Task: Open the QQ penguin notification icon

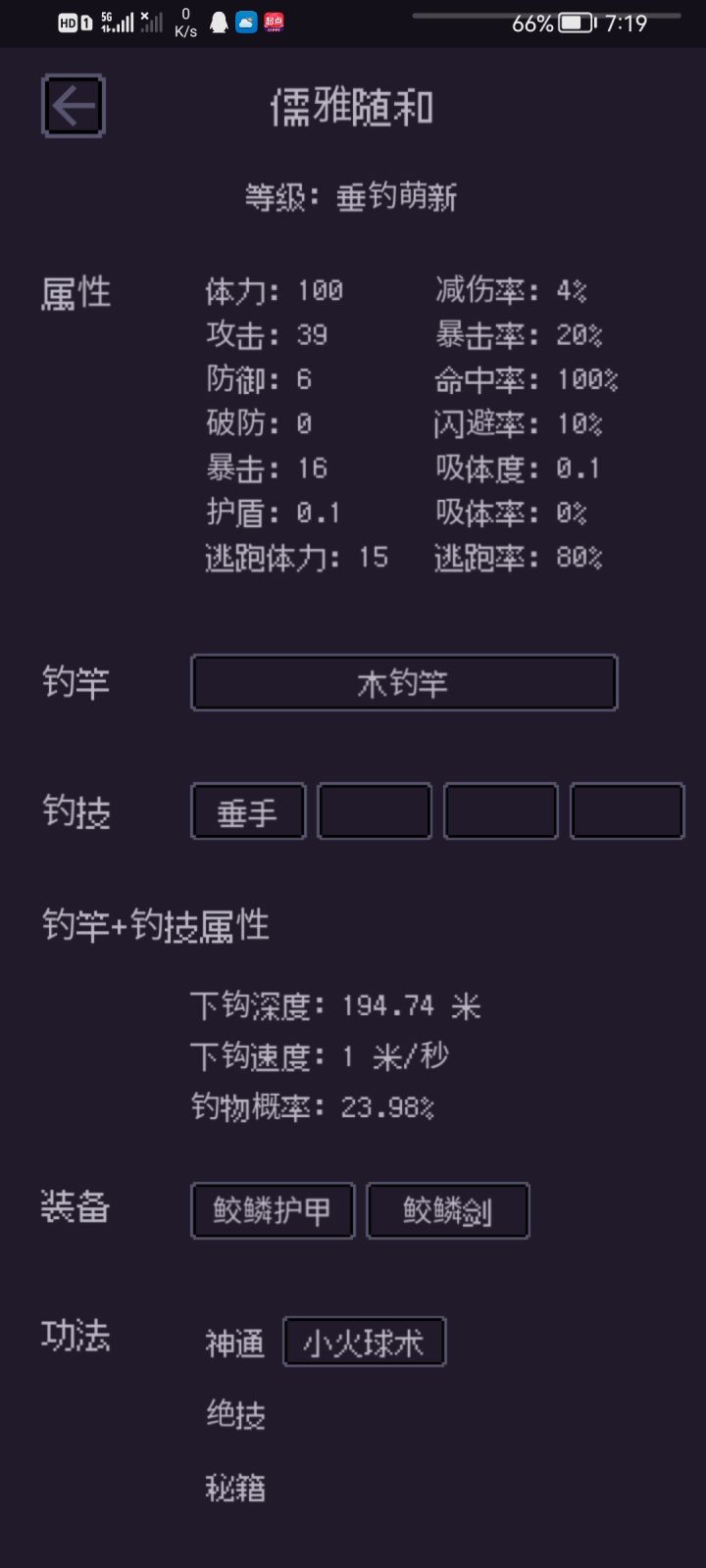Action: tap(220, 22)
